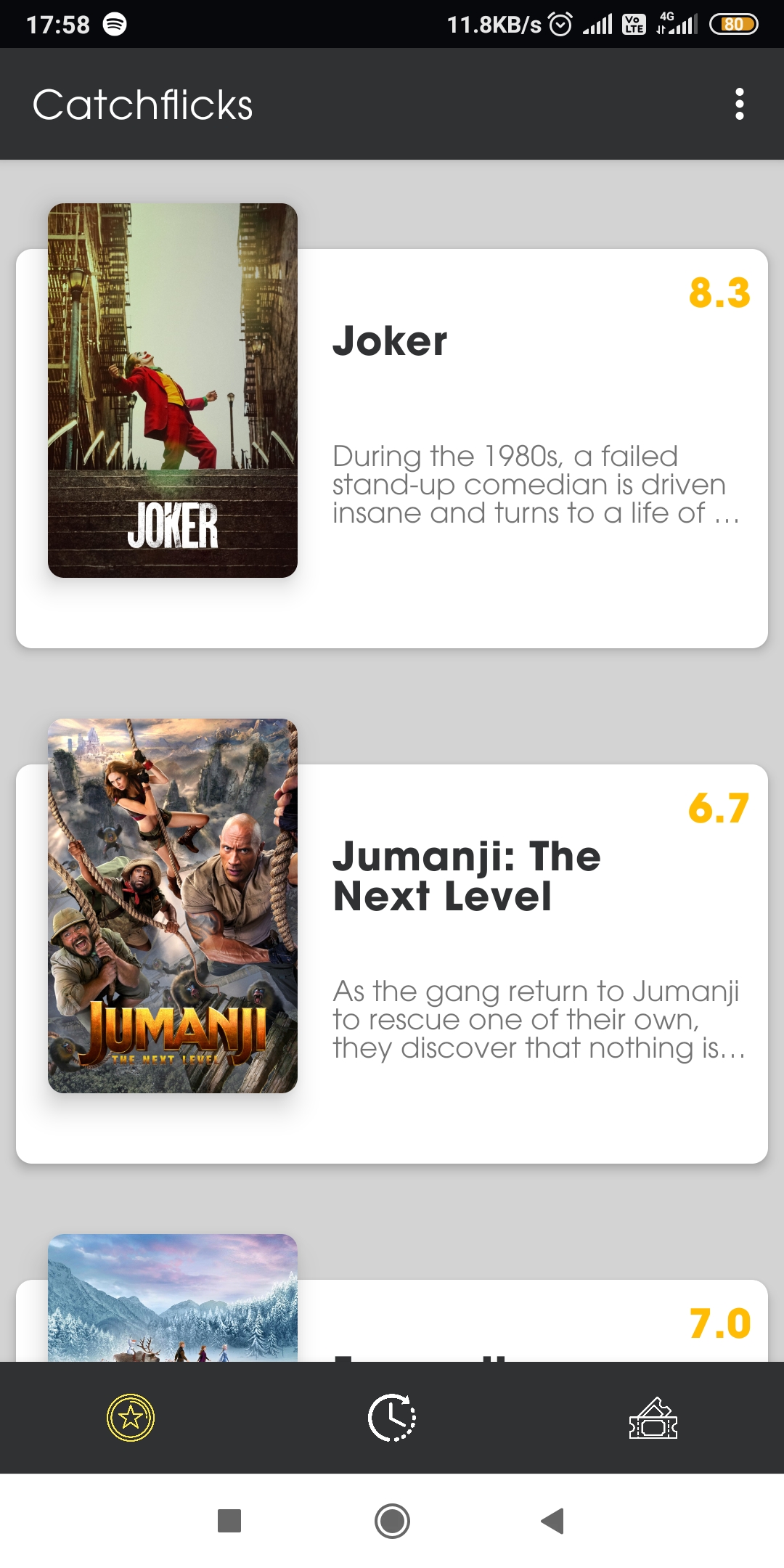Screen dimensions: 784x1568
Task: Switch to the clock tab
Action: pos(392,1417)
